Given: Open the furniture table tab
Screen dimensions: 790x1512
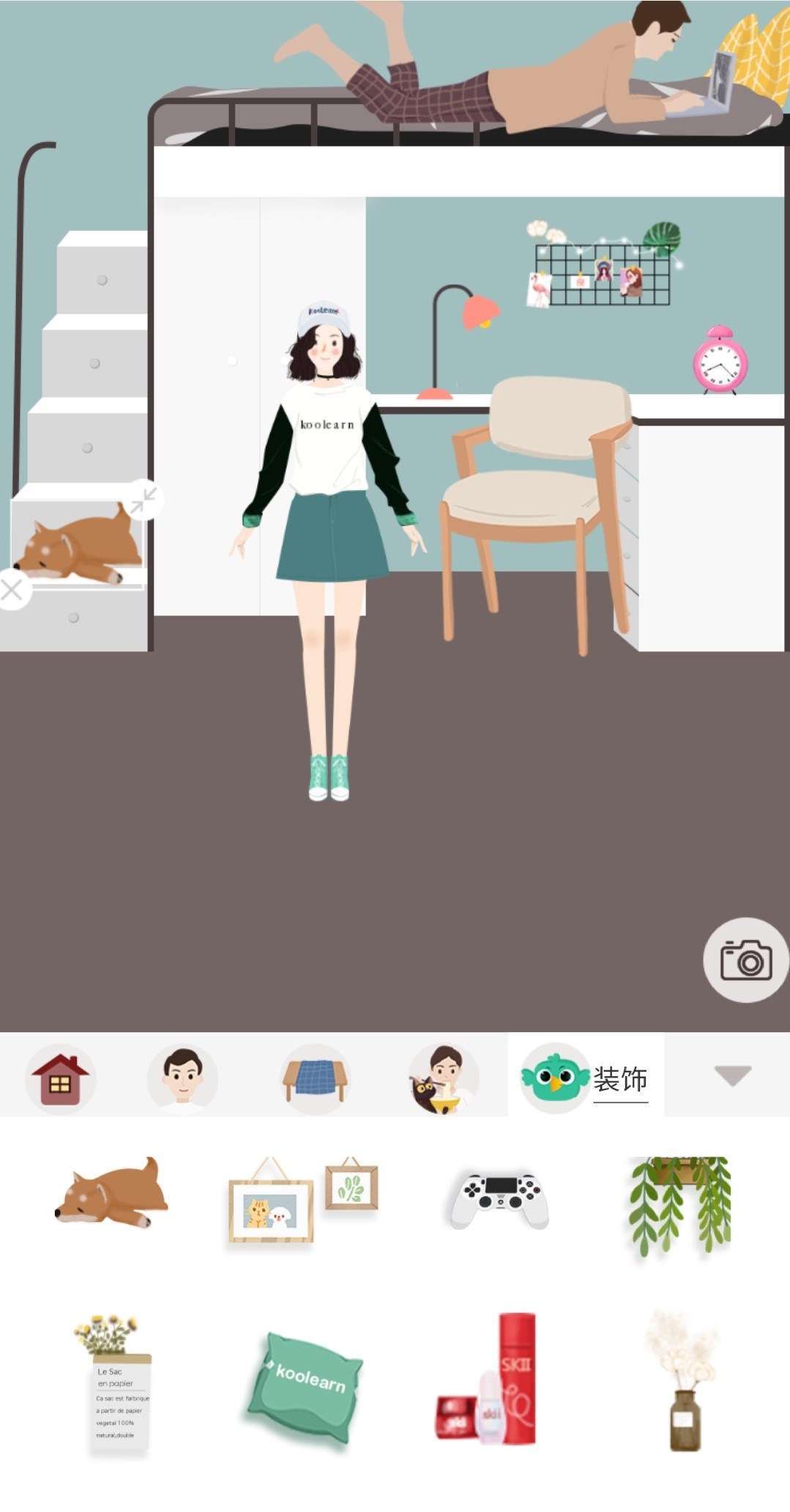Looking at the screenshot, I should (316, 1078).
